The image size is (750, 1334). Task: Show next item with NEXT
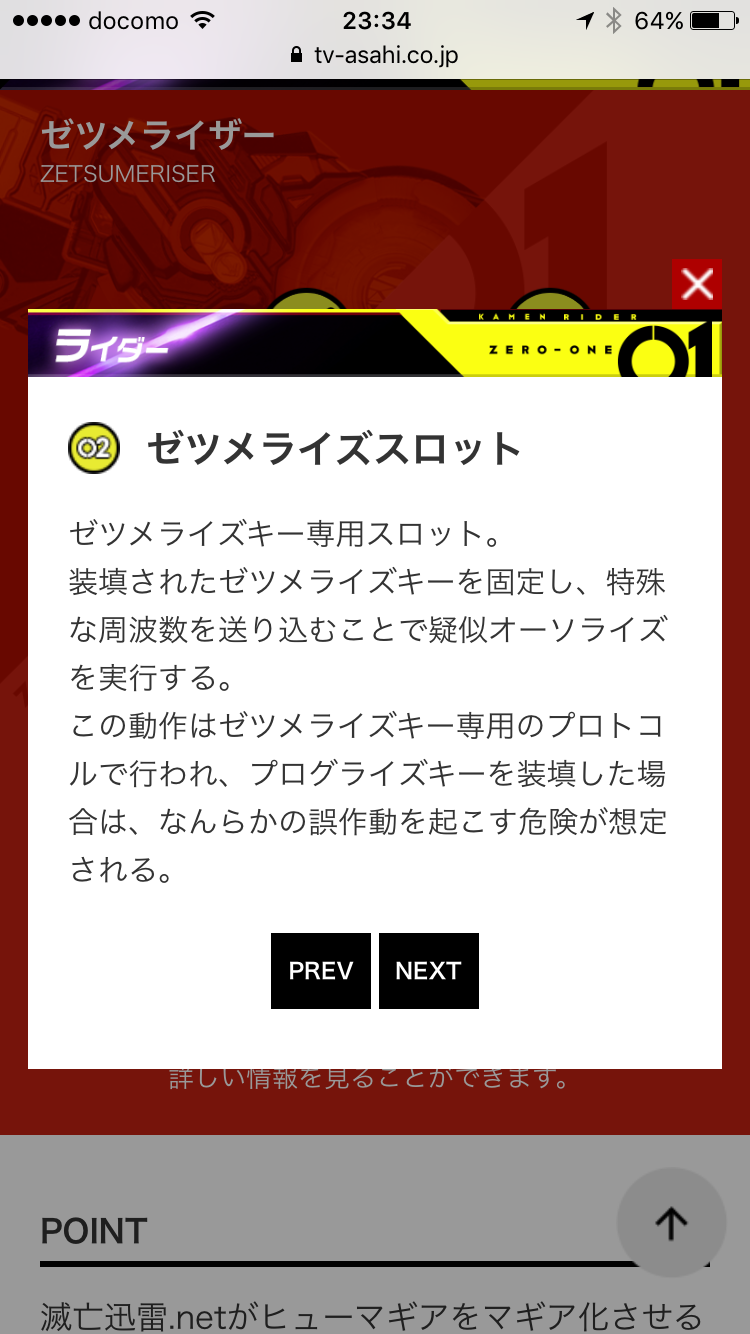coord(428,970)
